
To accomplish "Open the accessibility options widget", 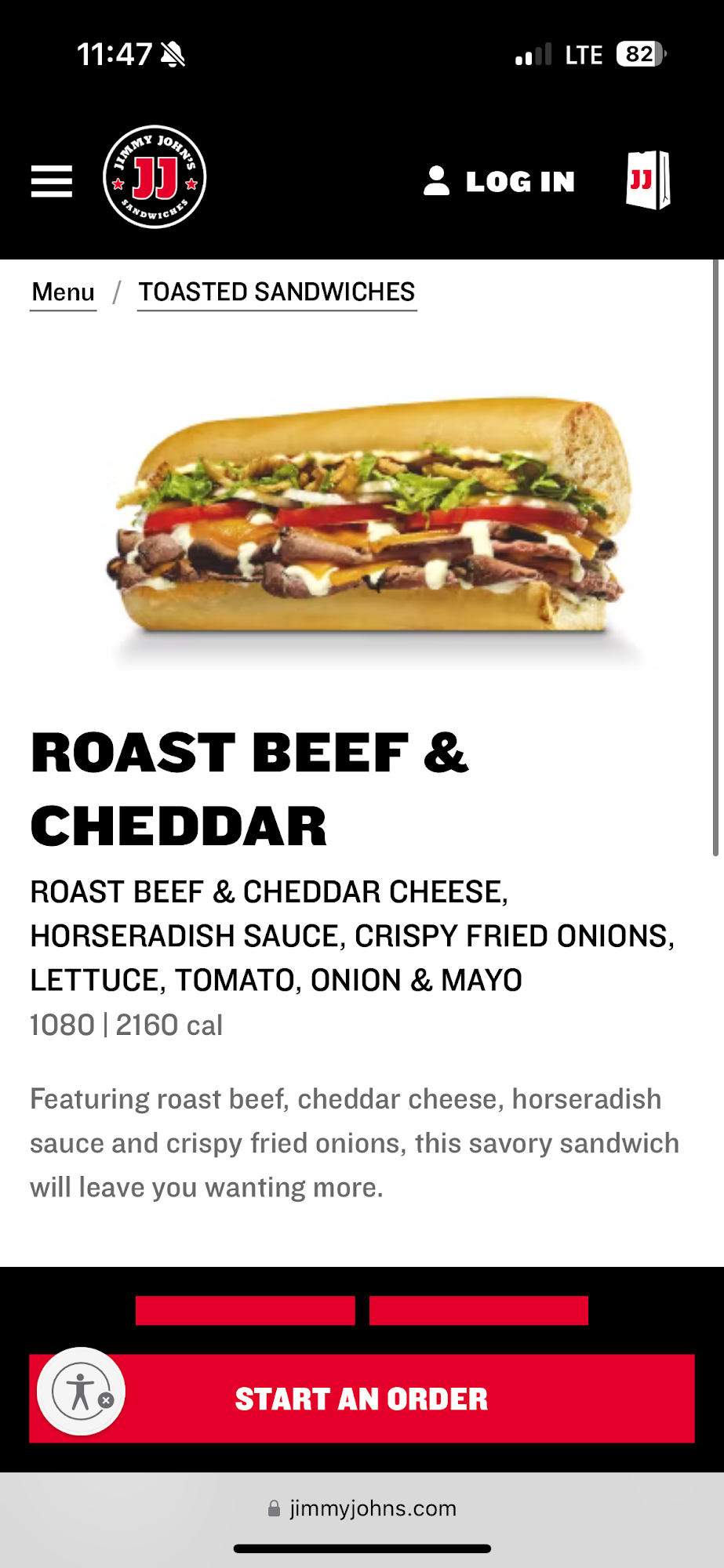I will pyautogui.click(x=82, y=1392).
